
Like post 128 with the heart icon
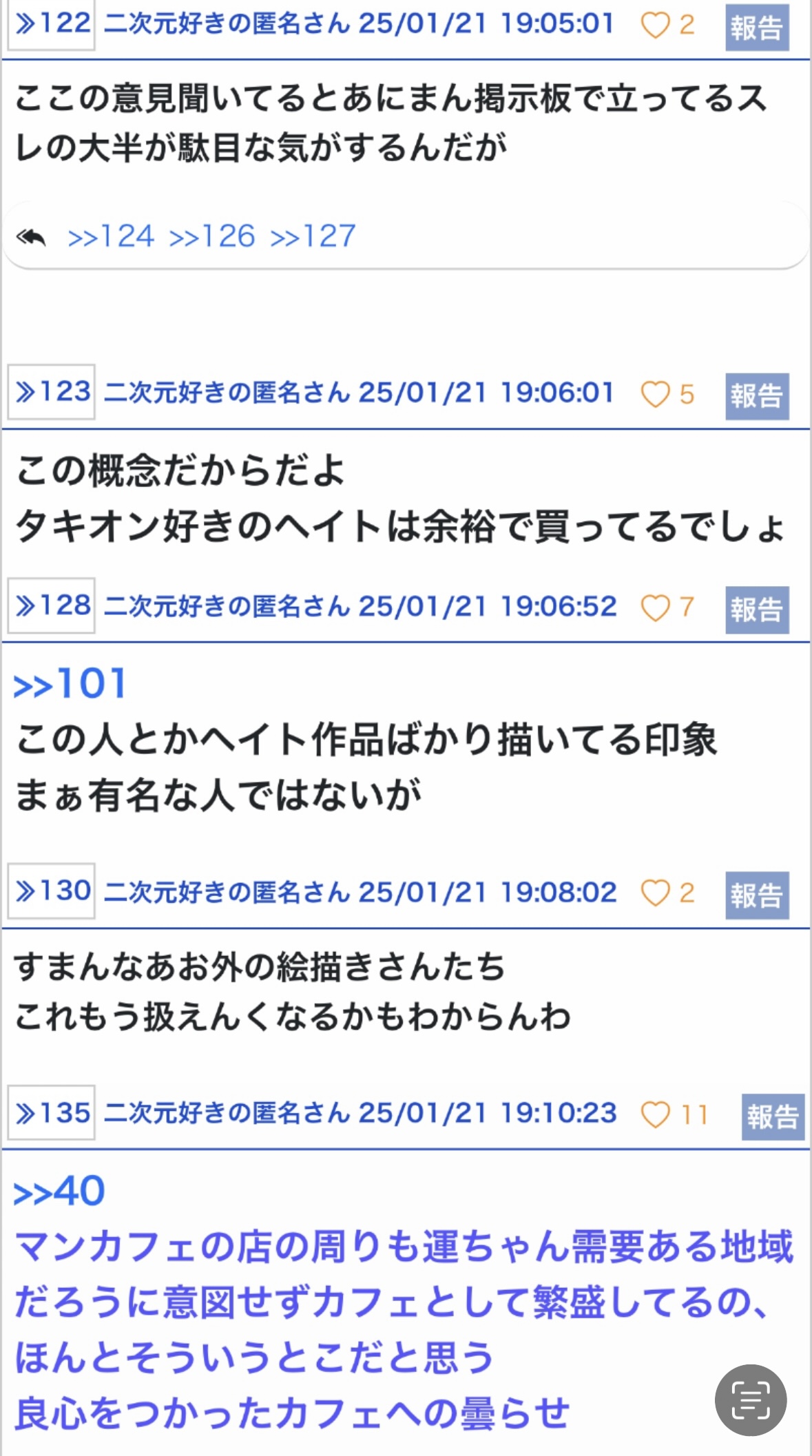pos(655,608)
